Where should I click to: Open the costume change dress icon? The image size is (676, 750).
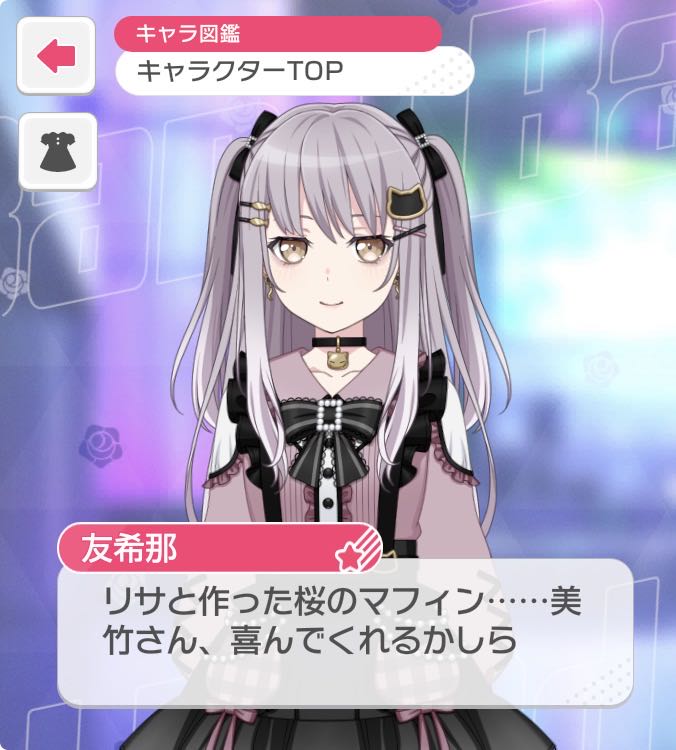pos(57,151)
